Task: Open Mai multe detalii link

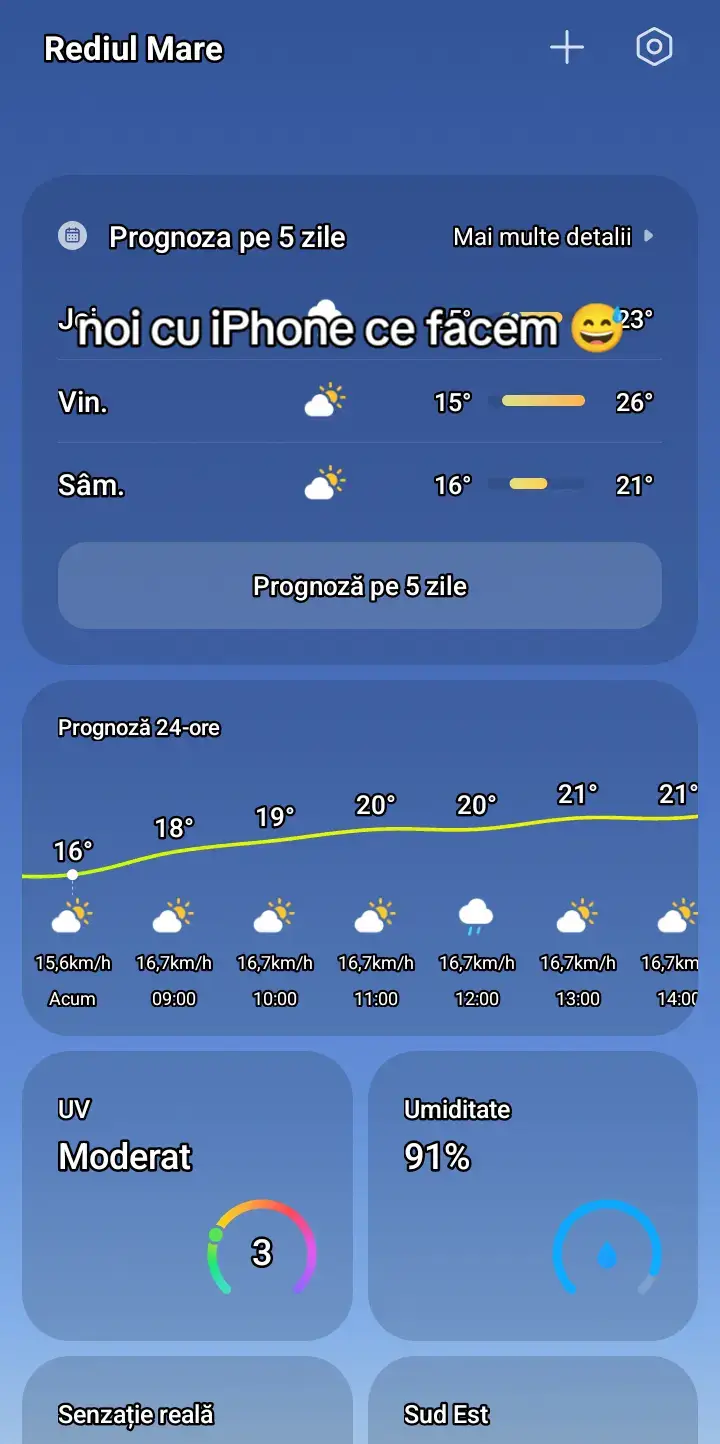Action: coord(553,237)
